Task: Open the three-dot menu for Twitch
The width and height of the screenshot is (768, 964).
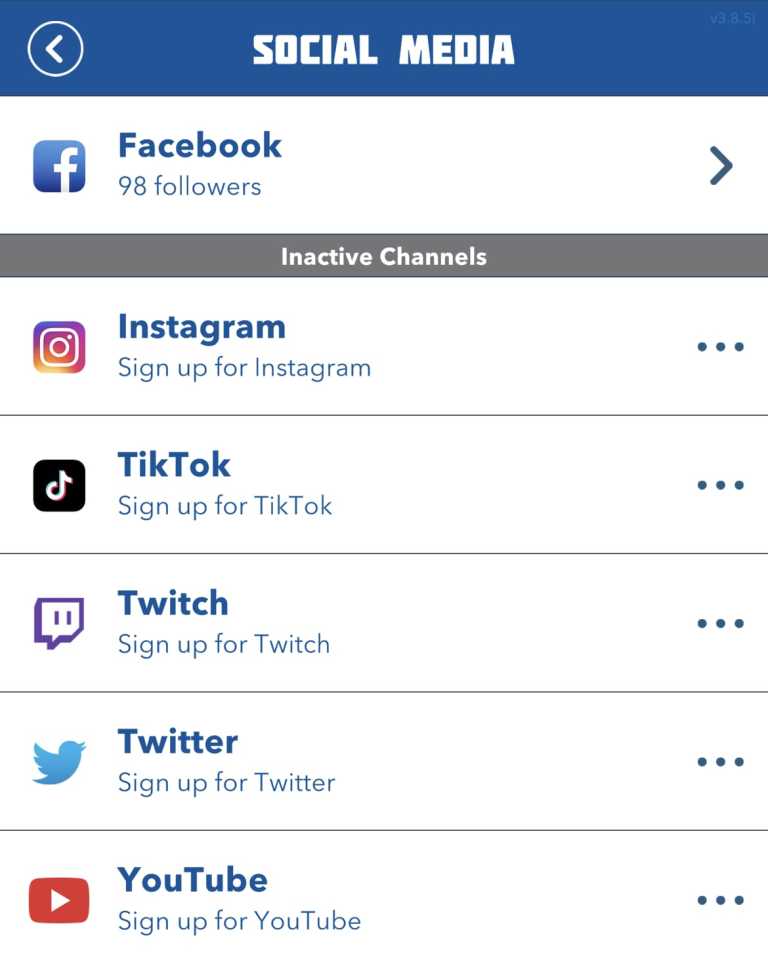Action: [x=720, y=623]
